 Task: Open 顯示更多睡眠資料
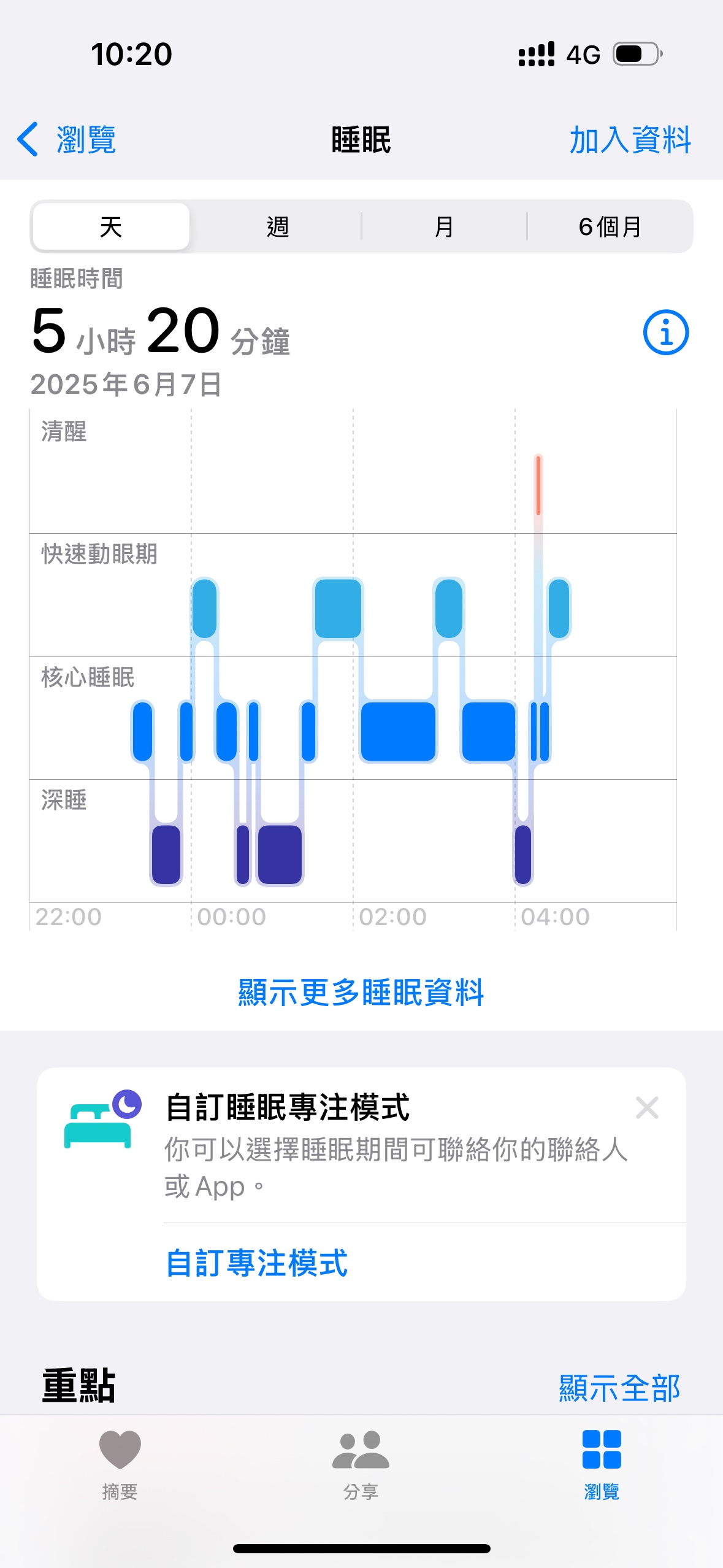coord(361,992)
